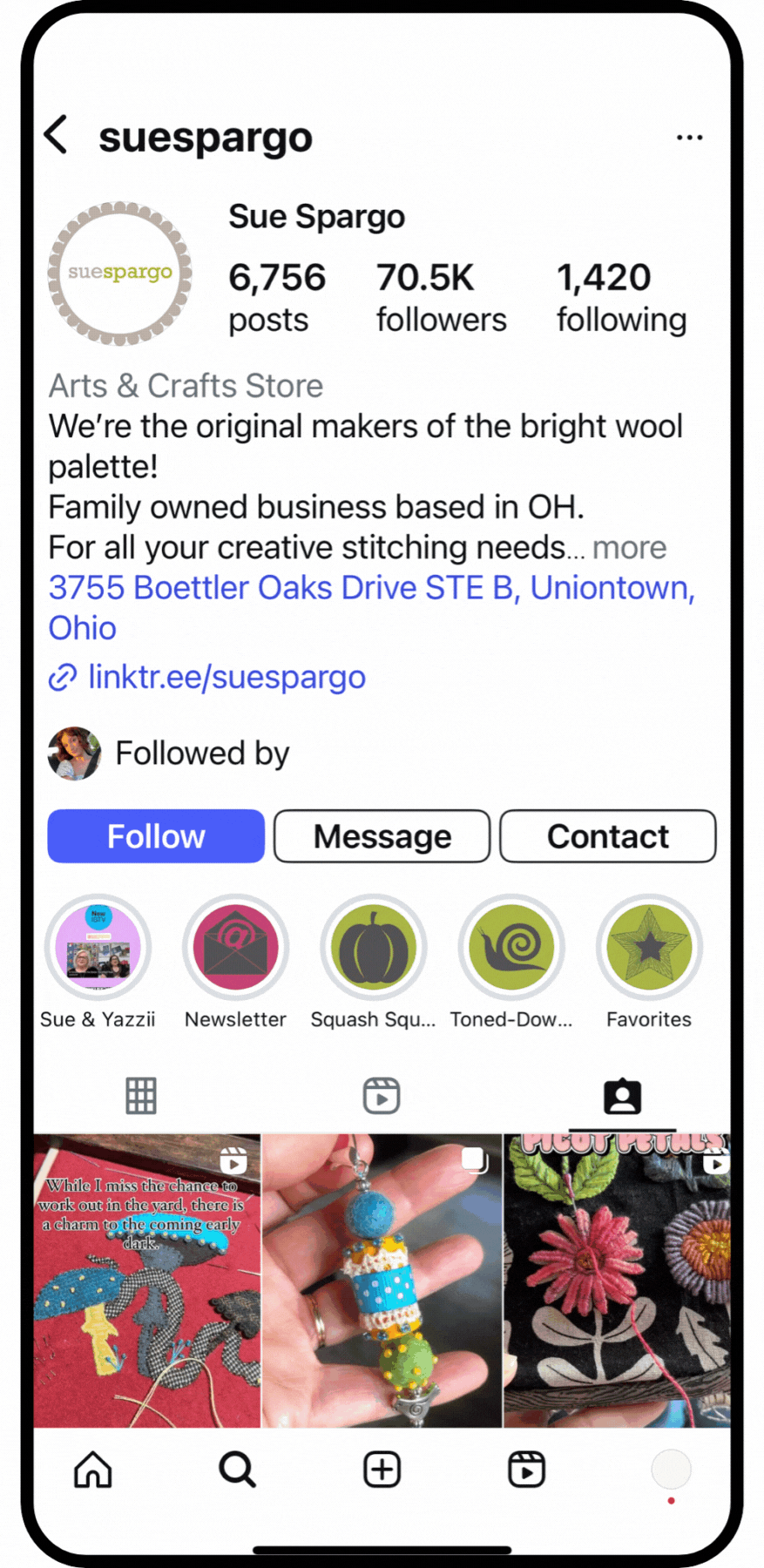Open the Contact options
Screen dimensions: 764x1568
(x=607, y=836)
